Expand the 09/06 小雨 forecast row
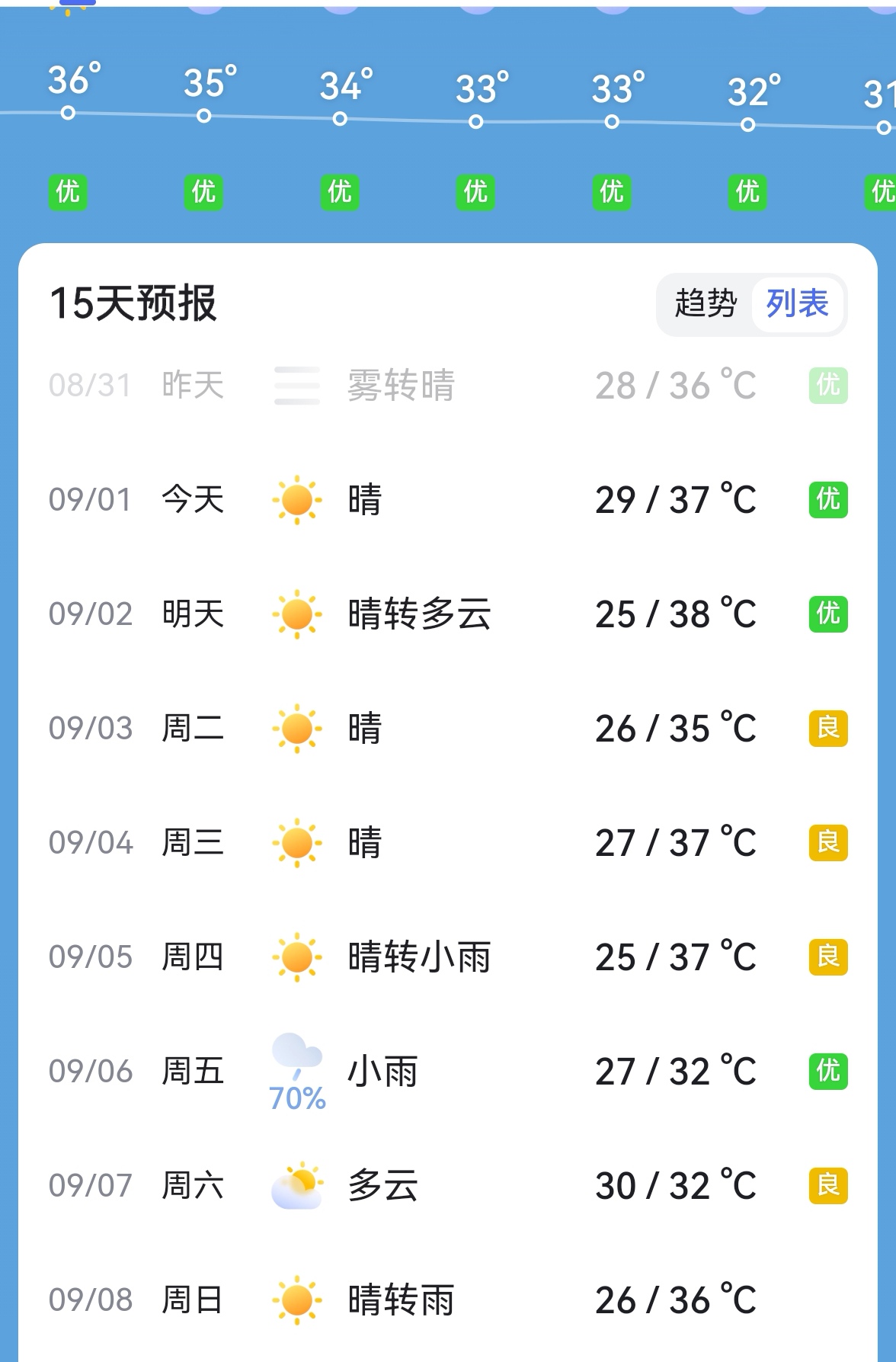 tap(448, 1070)
